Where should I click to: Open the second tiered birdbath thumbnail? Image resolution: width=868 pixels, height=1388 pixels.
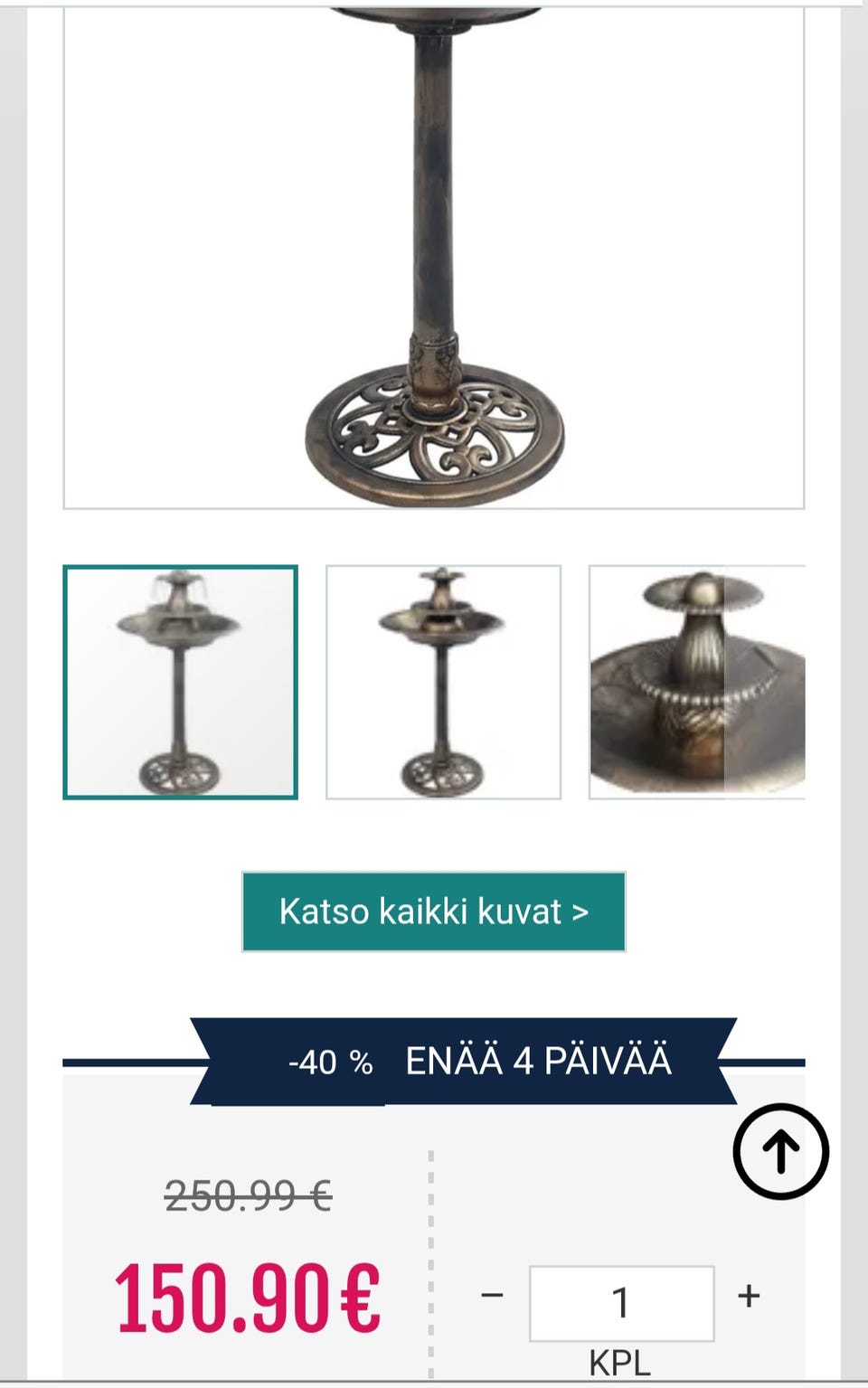(x=443, y=679)
